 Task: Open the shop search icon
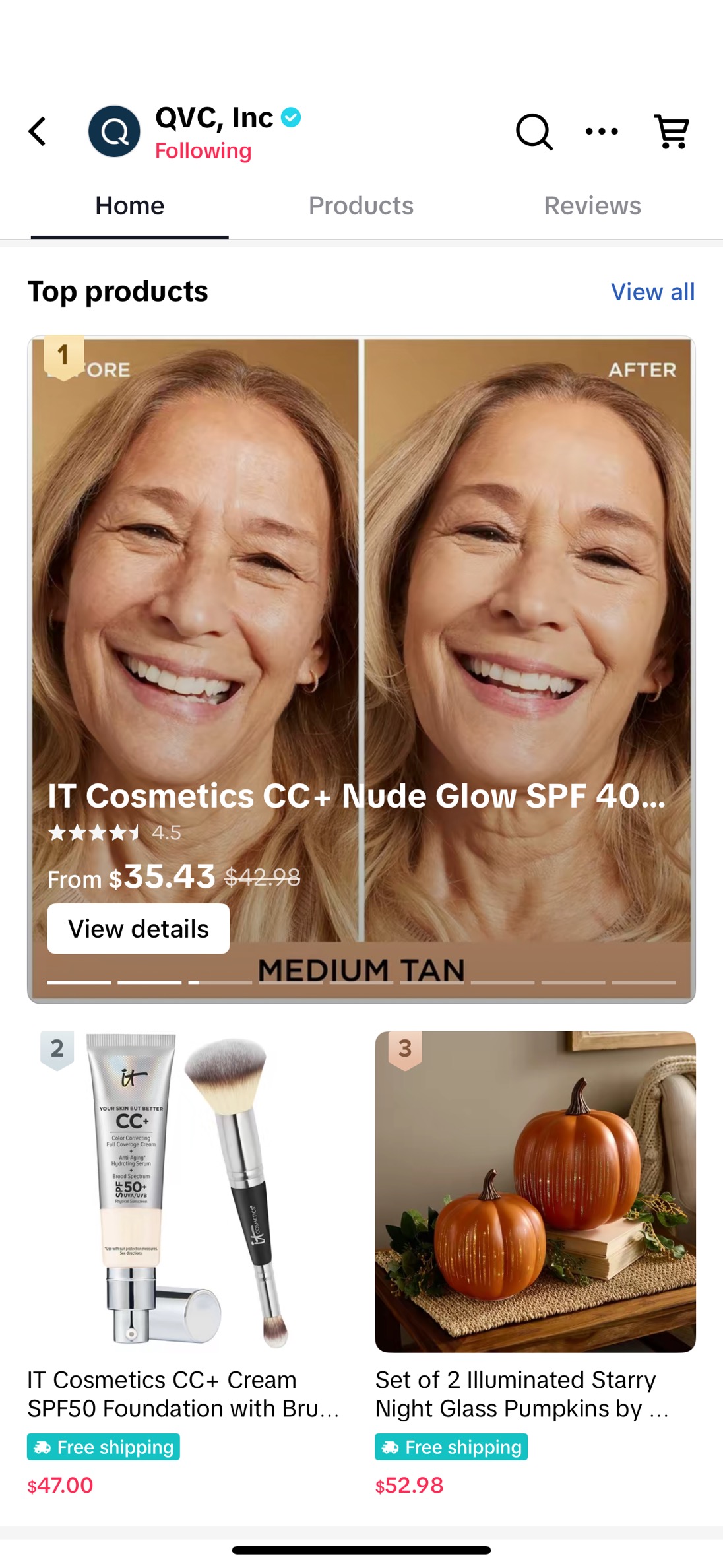click(534, 132)
